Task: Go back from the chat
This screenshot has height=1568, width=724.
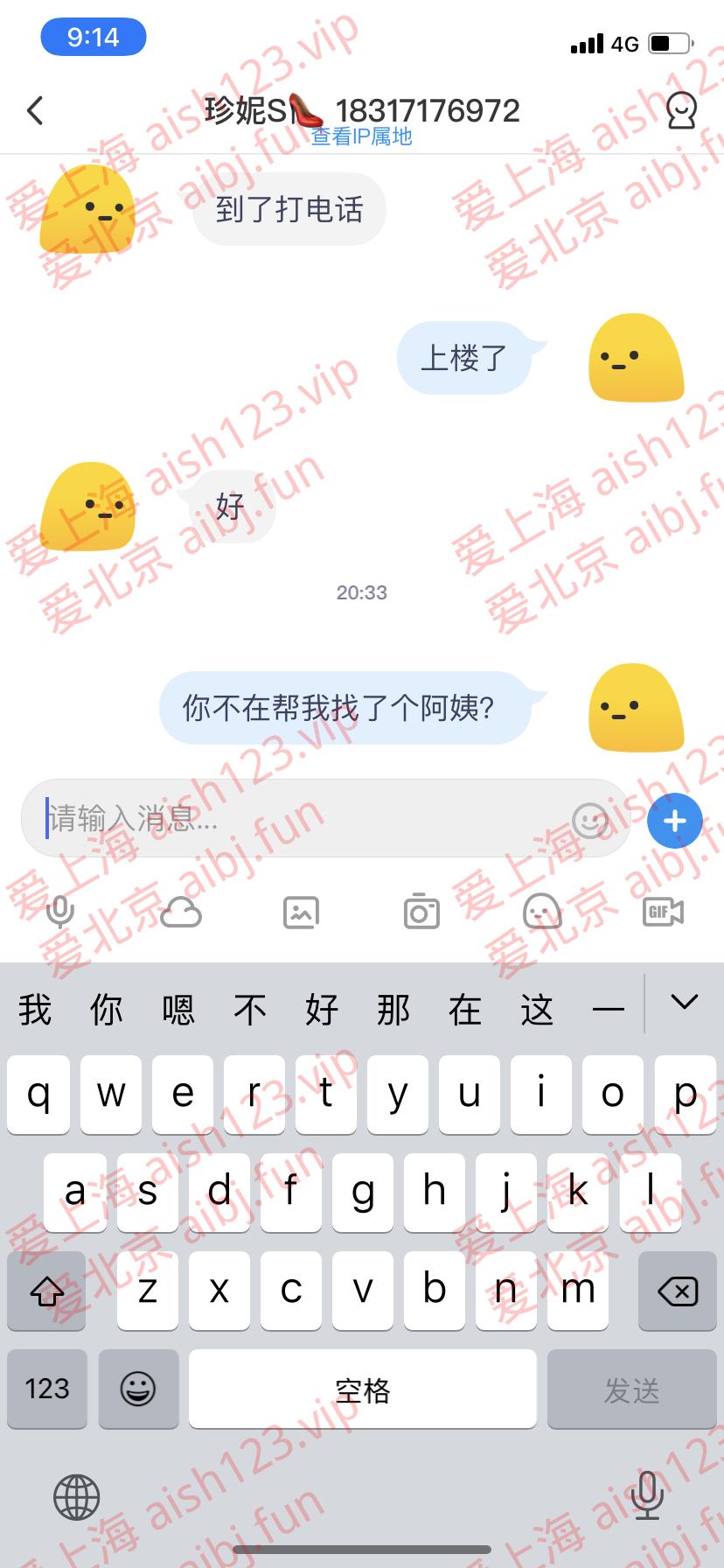Action: coord(35,111)
